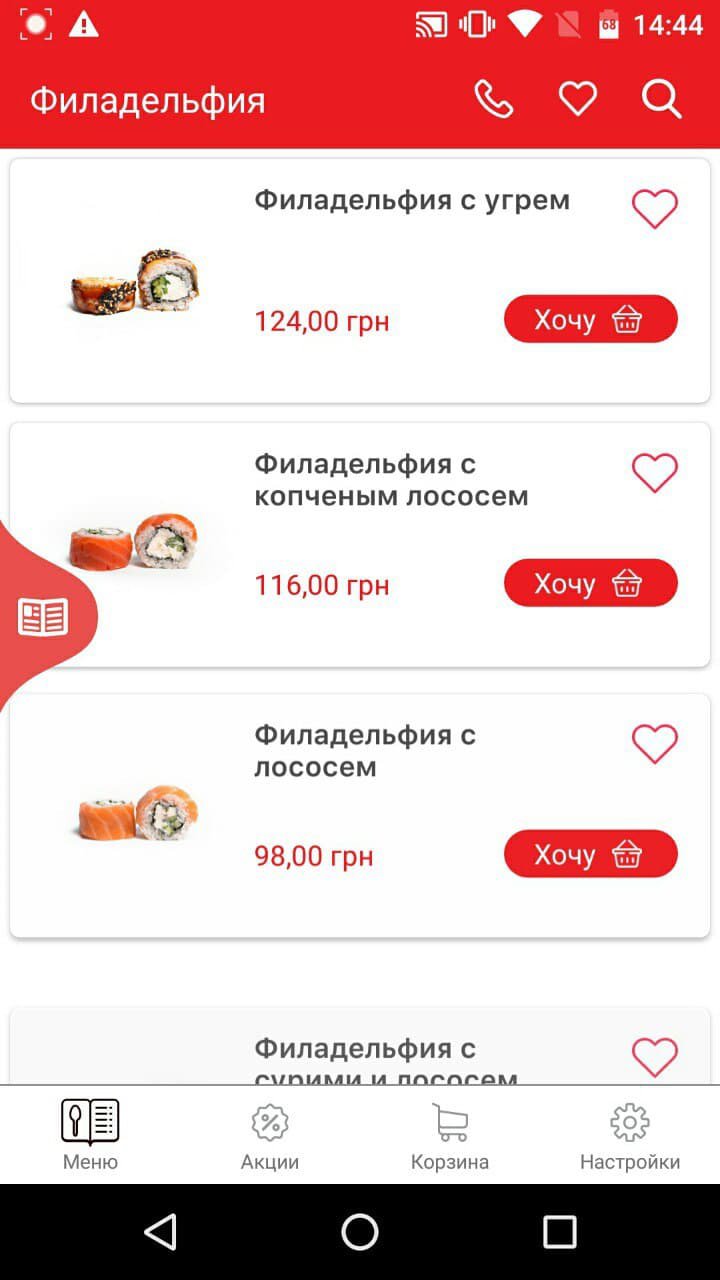Add Филадельфия с копченым лососем to cart

pyautogui.click(x=590, y=582)
